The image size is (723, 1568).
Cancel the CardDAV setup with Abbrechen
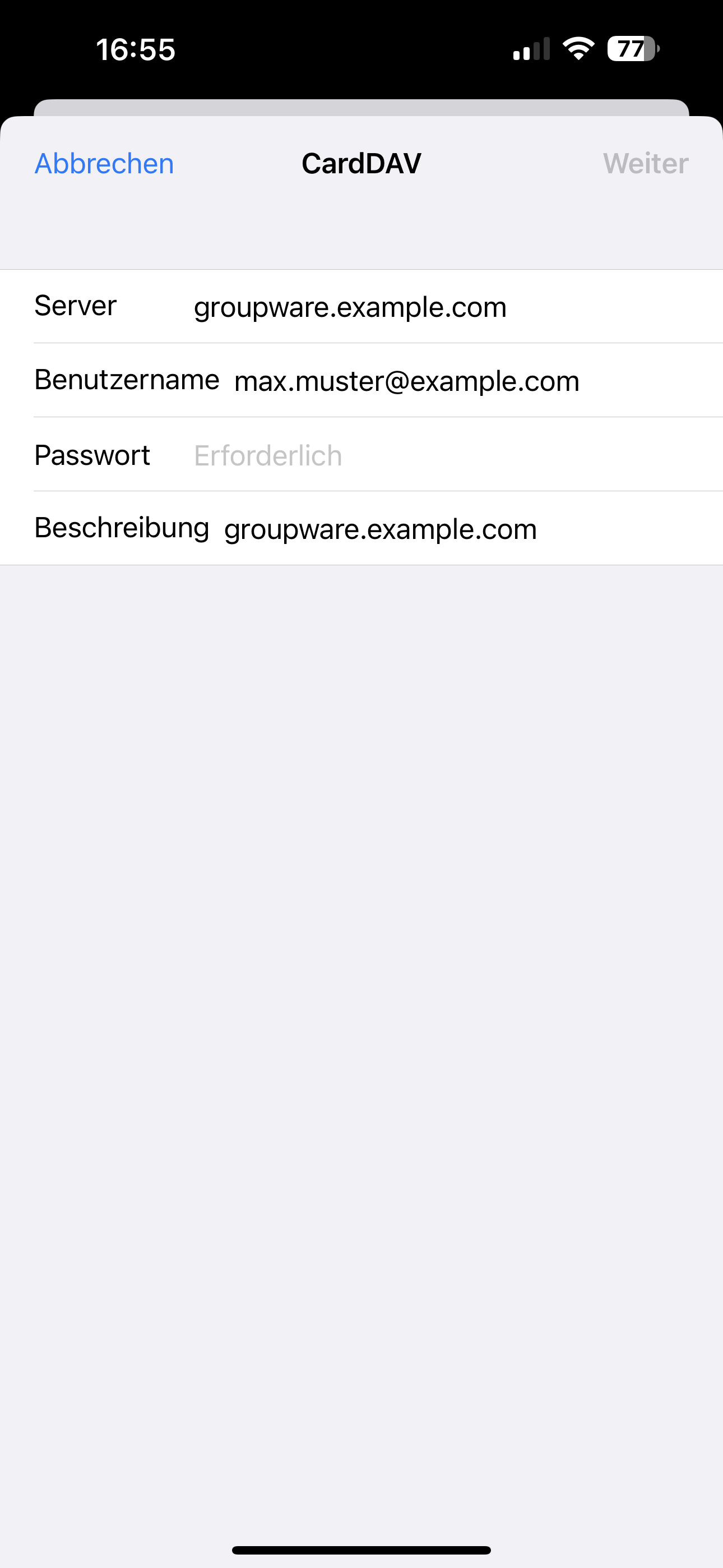[104, 163]
